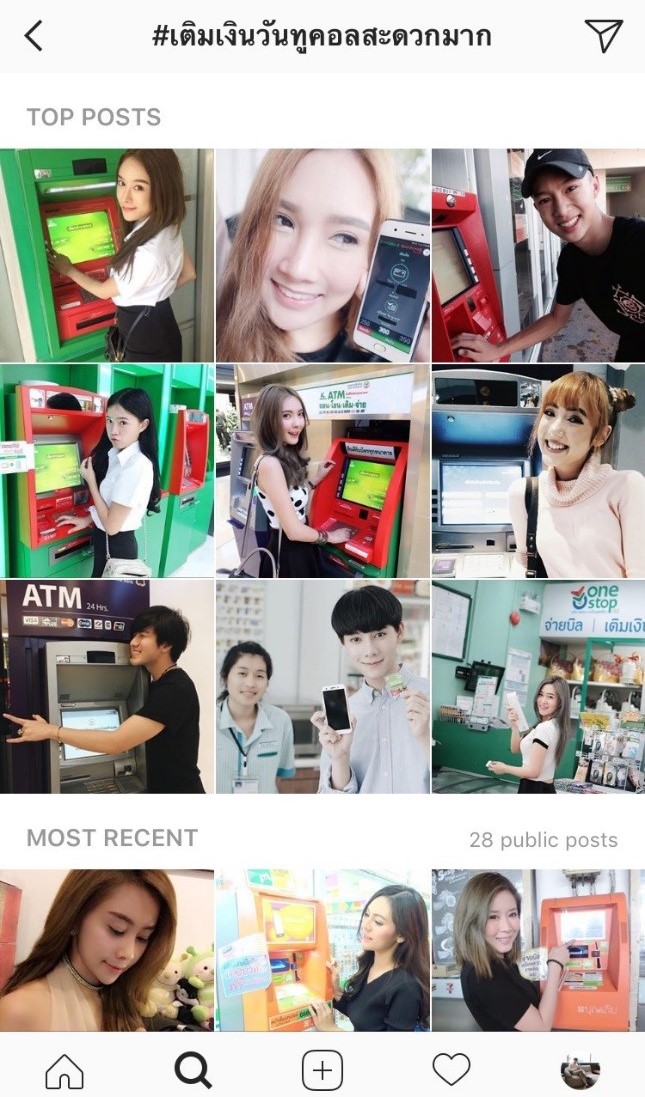Open top post with polka dot top at ATM
645x1097 pixels.
pyautogui.click(x=322, y=471)
